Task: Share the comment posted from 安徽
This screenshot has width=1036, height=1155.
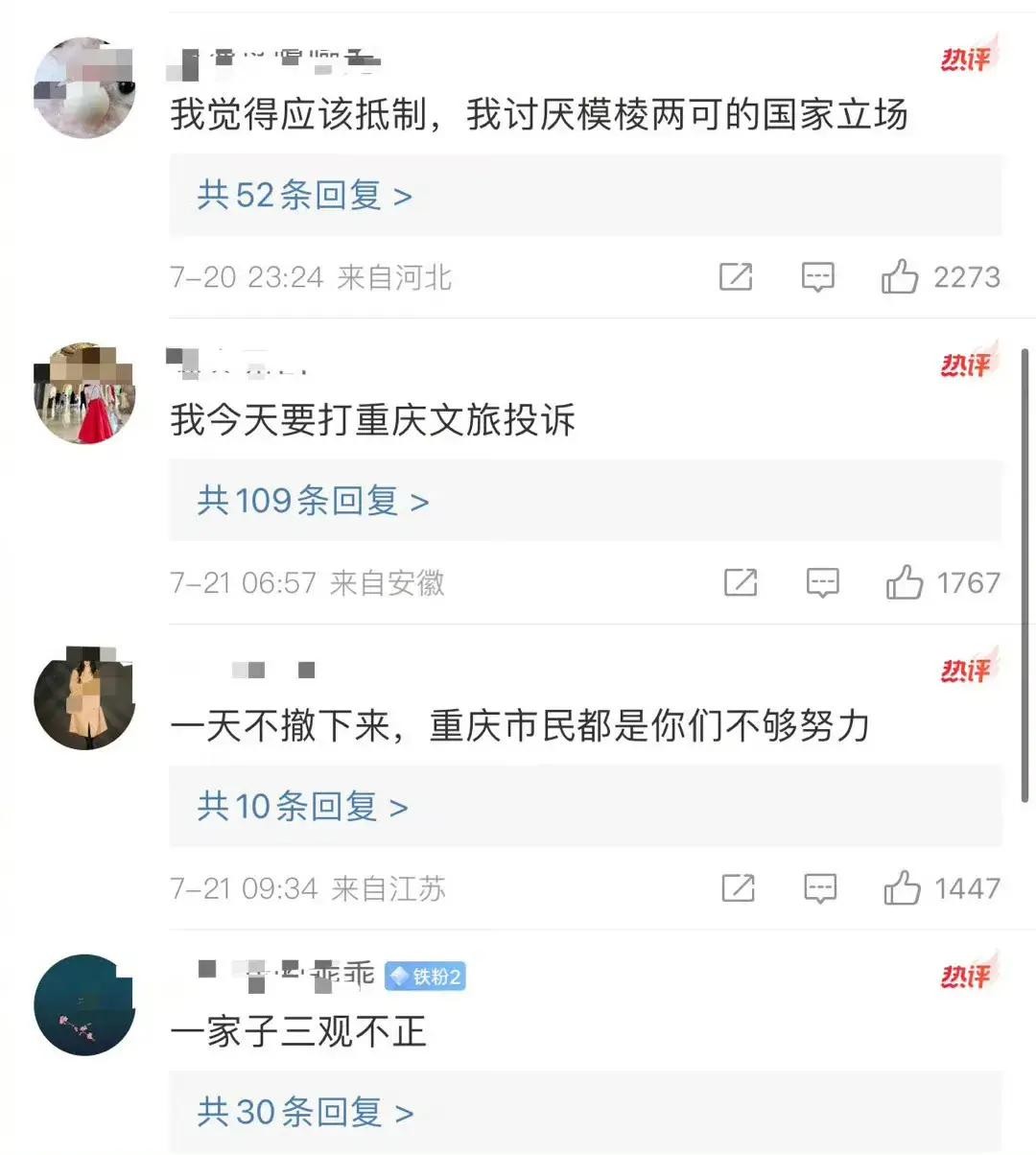Action: click(740, 582)
